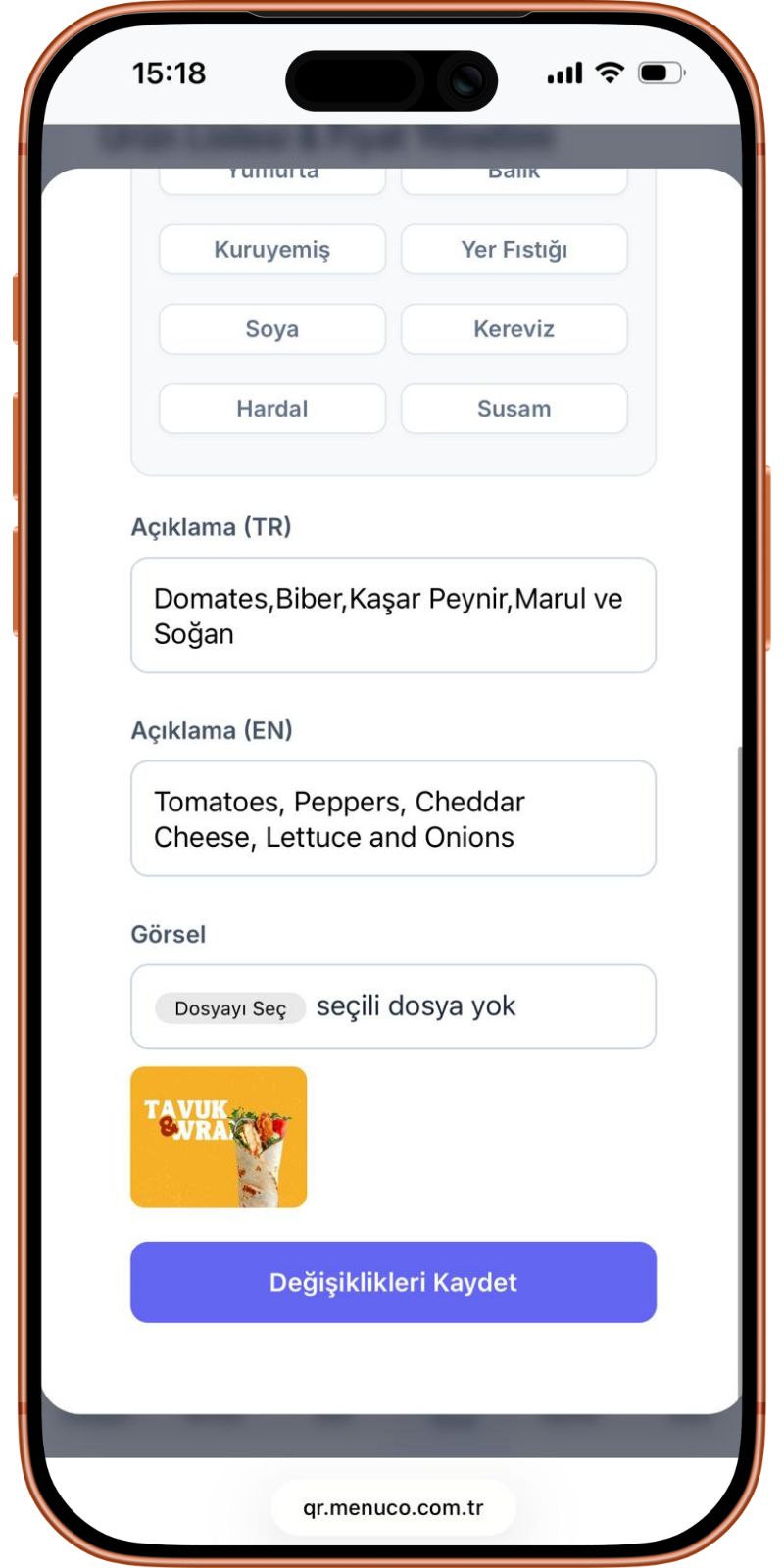The height and width of the screenshot is (1568, 784).
Task: Tap the Susam allergen chip
Action: tap(514, 409)
